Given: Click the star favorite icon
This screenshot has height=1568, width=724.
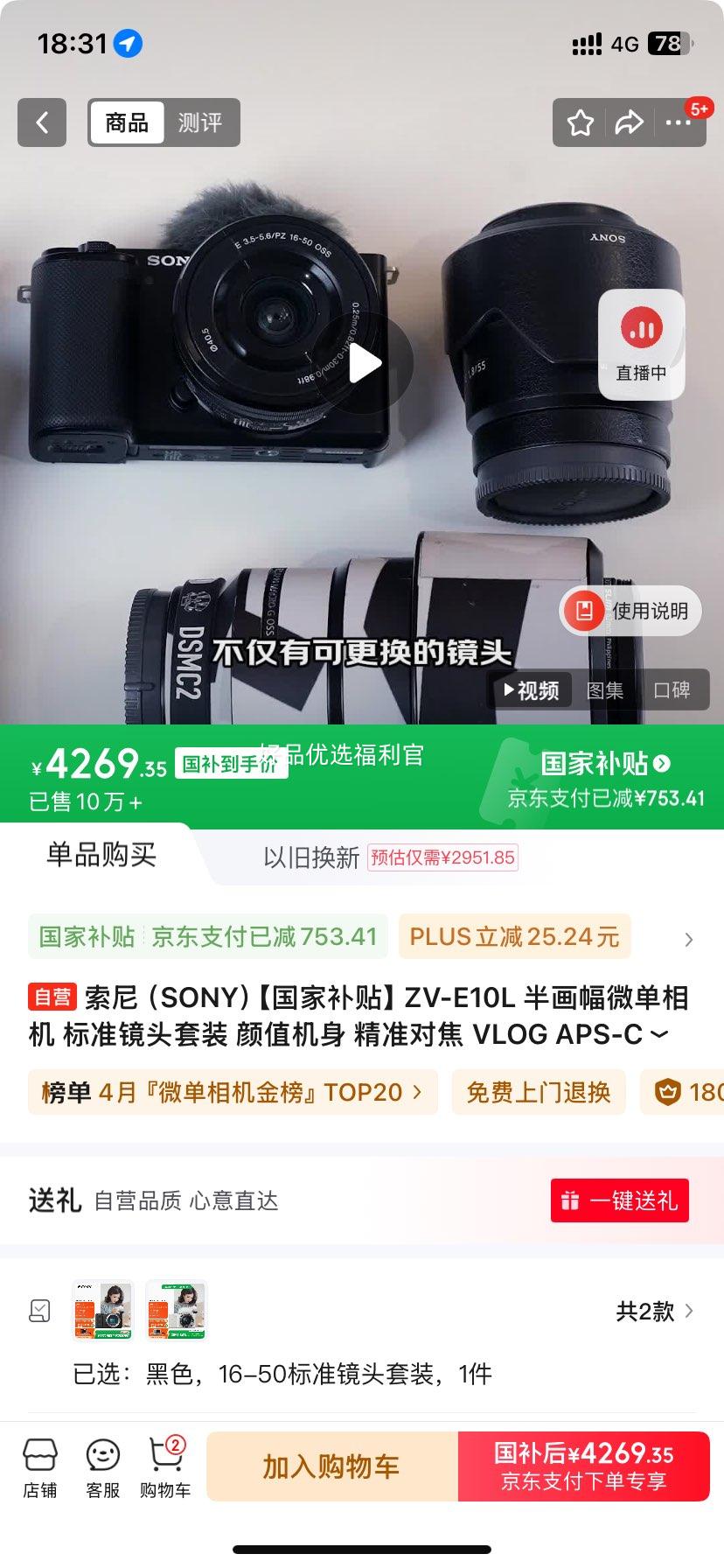Looking at the screenshot, I should click(x=580, y=122).
